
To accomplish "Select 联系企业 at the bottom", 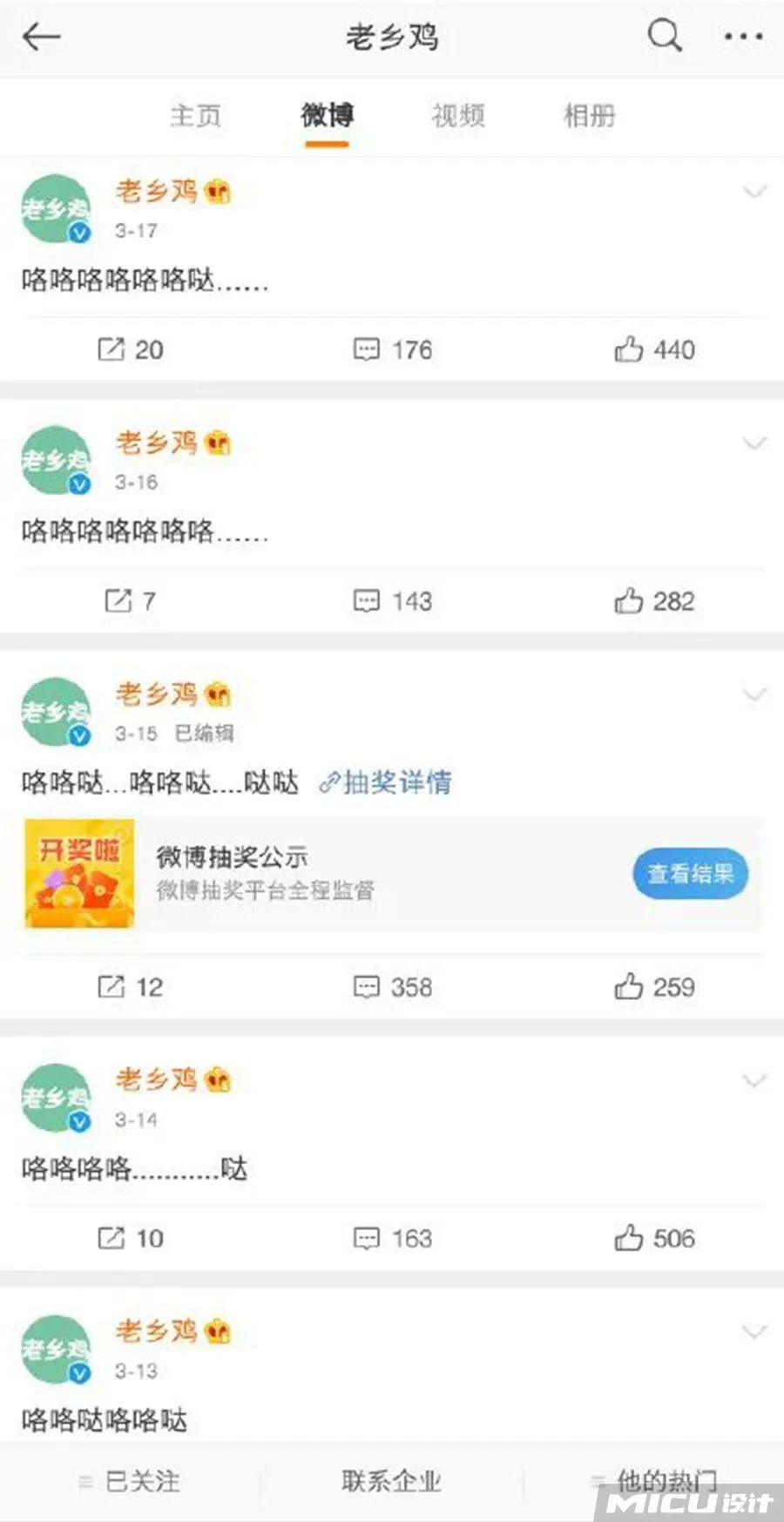I will (392, 1481).
